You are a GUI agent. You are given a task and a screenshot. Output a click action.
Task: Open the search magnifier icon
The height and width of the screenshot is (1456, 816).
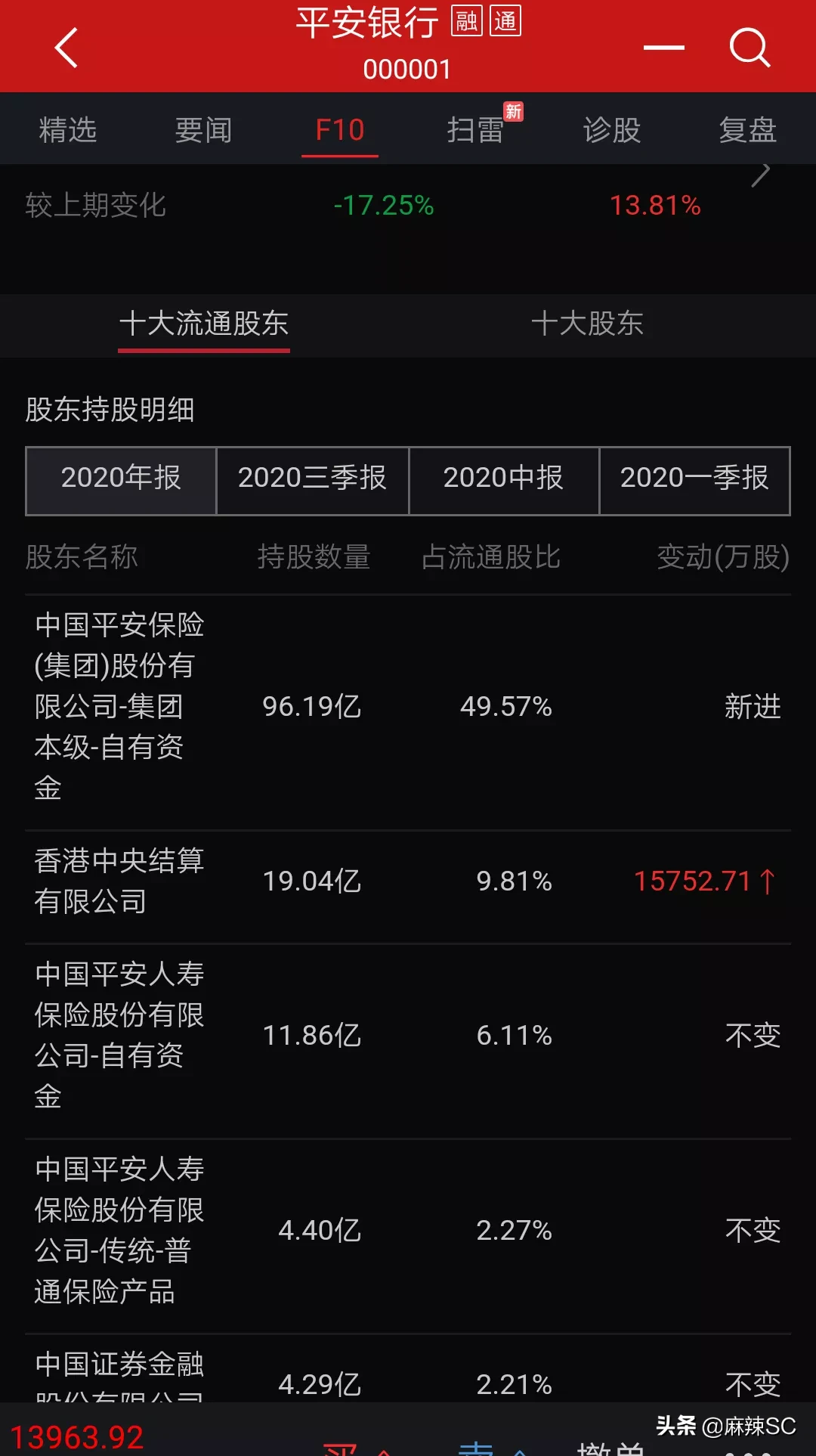pyautogui.click(x=749, y=48)
